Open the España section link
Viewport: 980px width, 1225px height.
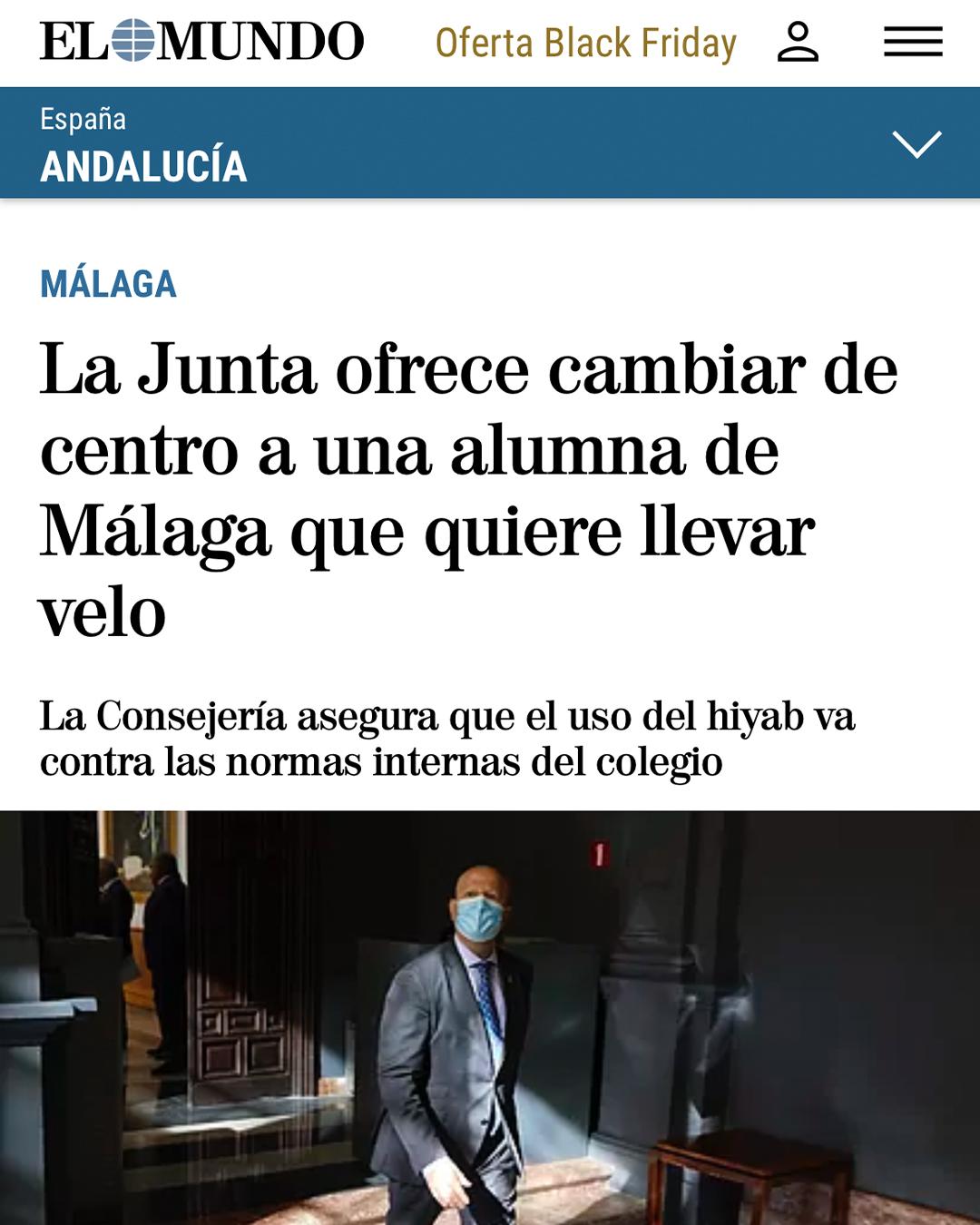click(83, 119)
